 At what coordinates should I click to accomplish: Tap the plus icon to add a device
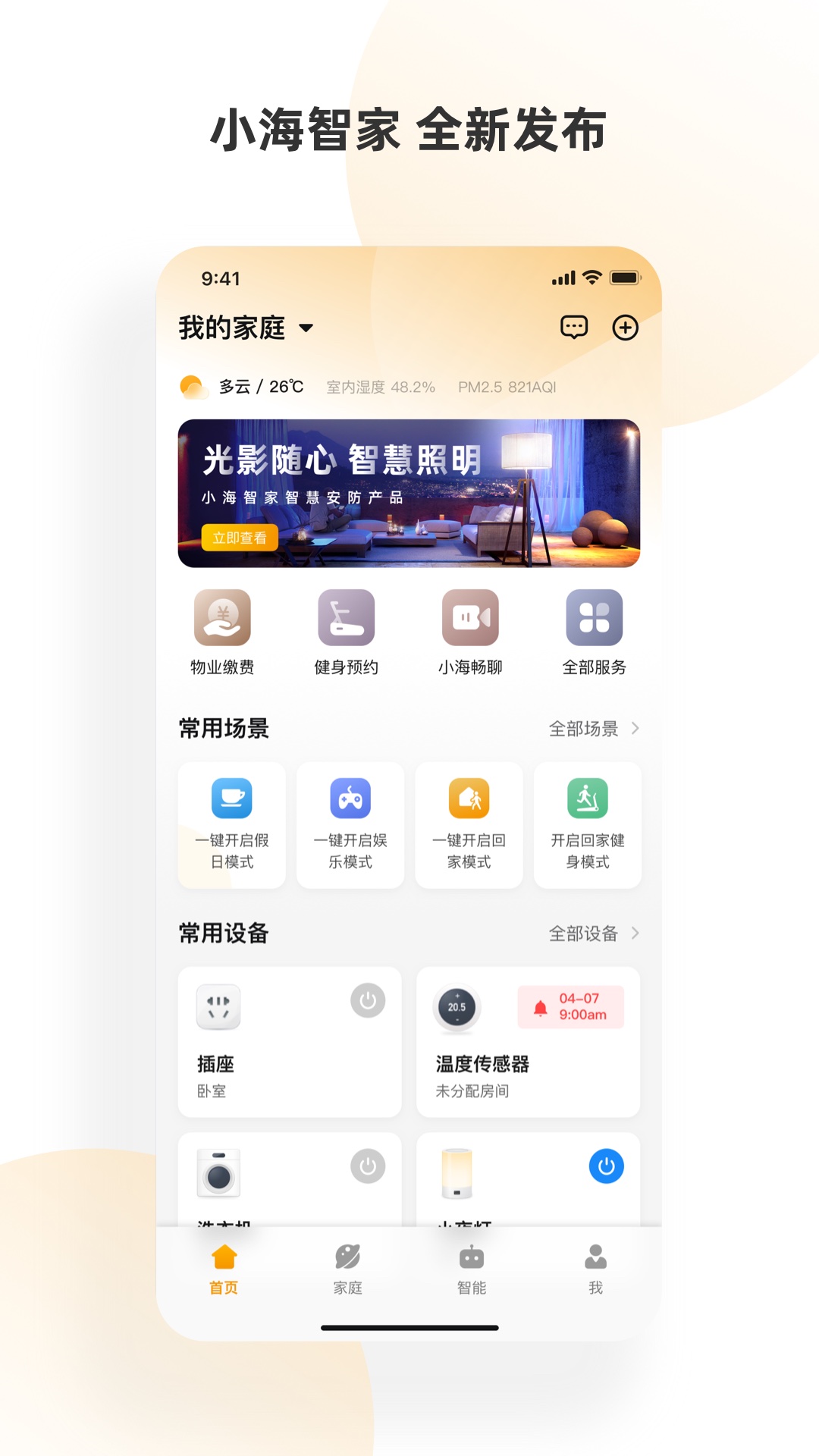625,327
